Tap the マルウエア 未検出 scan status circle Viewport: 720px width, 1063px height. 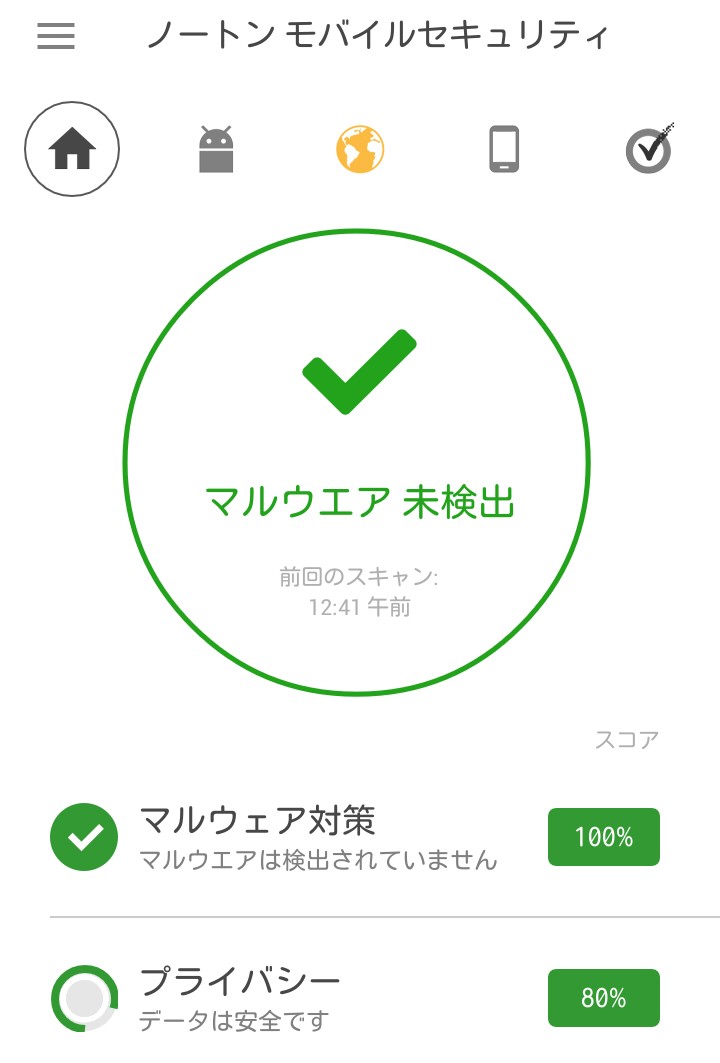(357, 461)
